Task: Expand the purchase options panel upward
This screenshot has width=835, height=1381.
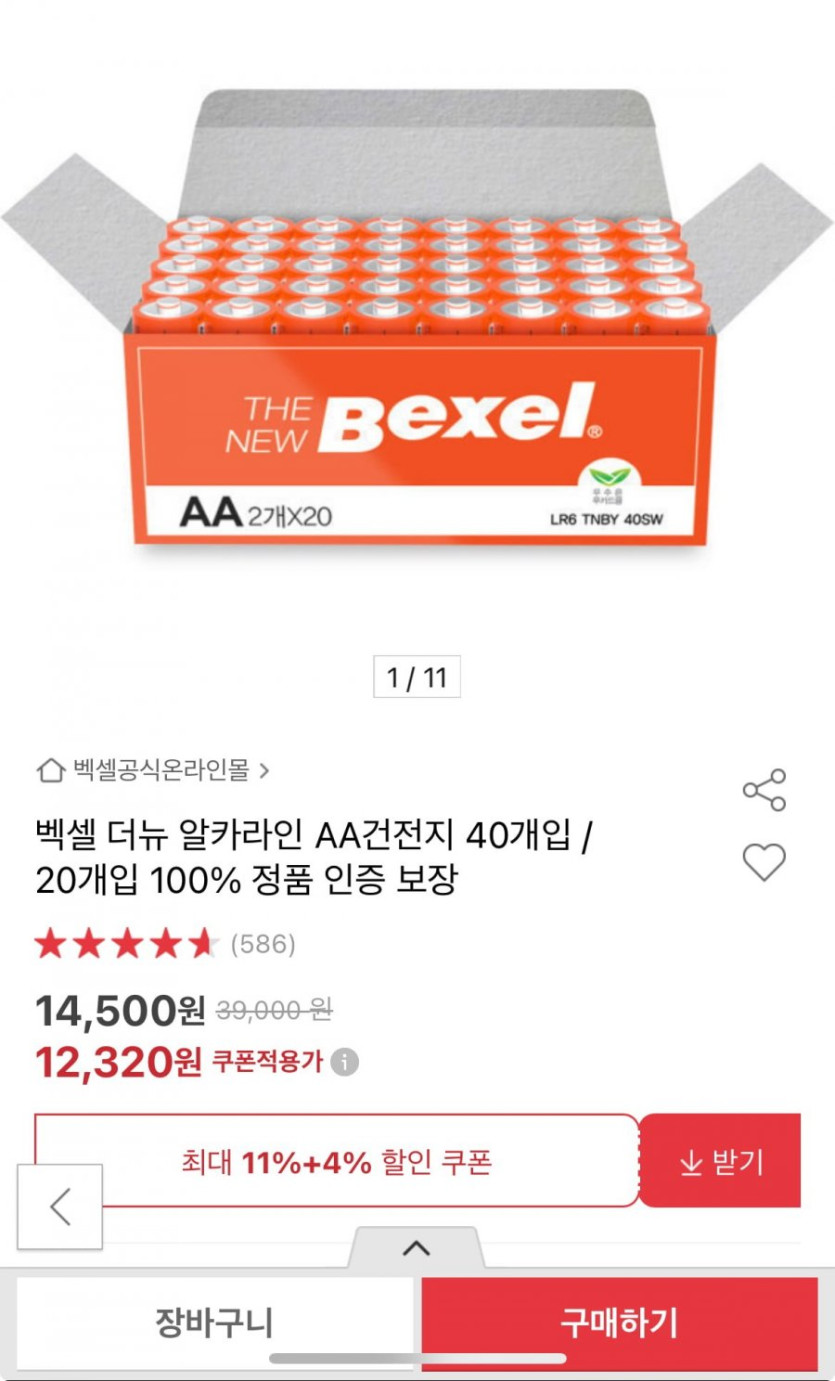Action: click(x=417, y=1248)
